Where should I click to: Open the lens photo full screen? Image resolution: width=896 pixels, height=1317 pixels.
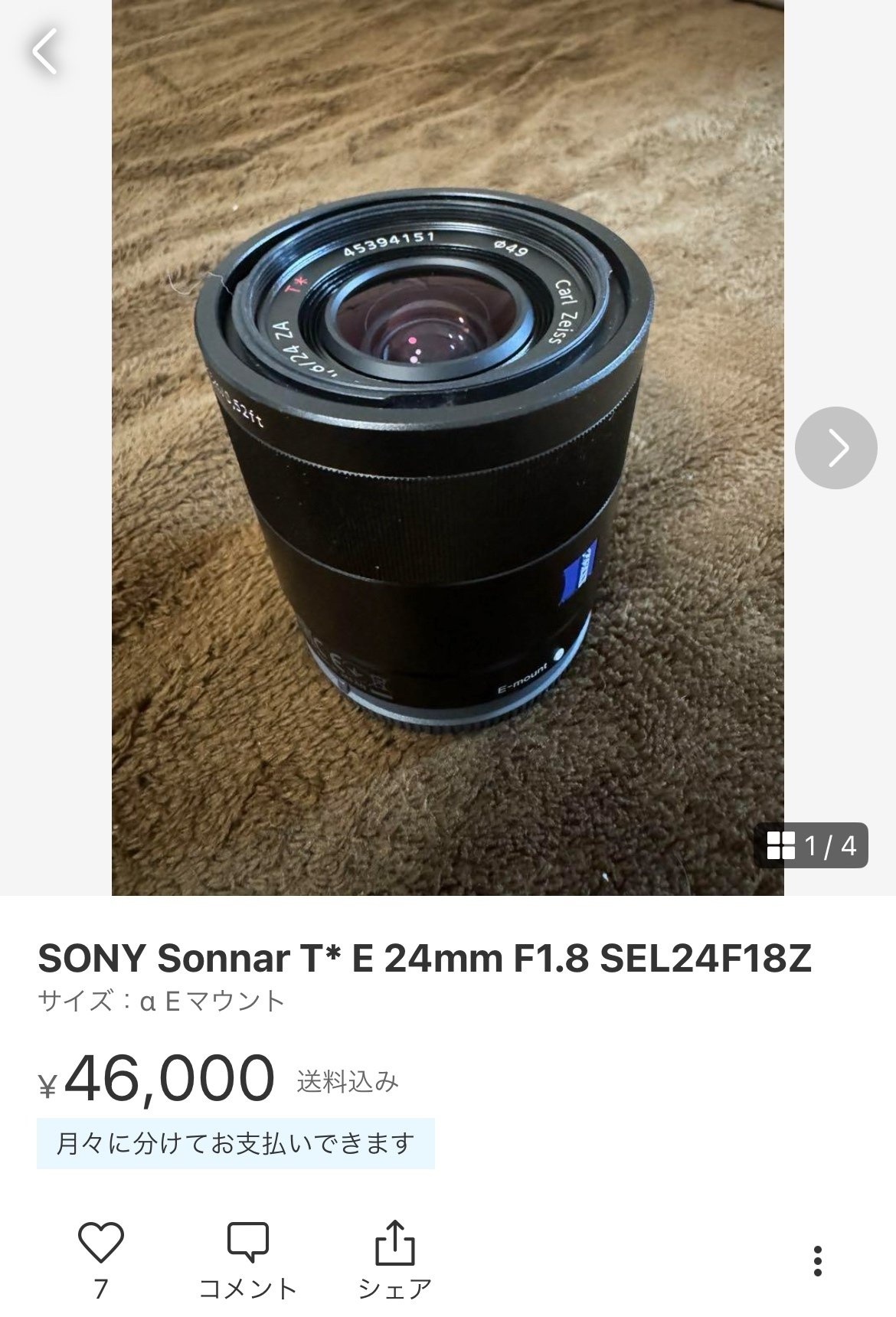click(447, 459)
